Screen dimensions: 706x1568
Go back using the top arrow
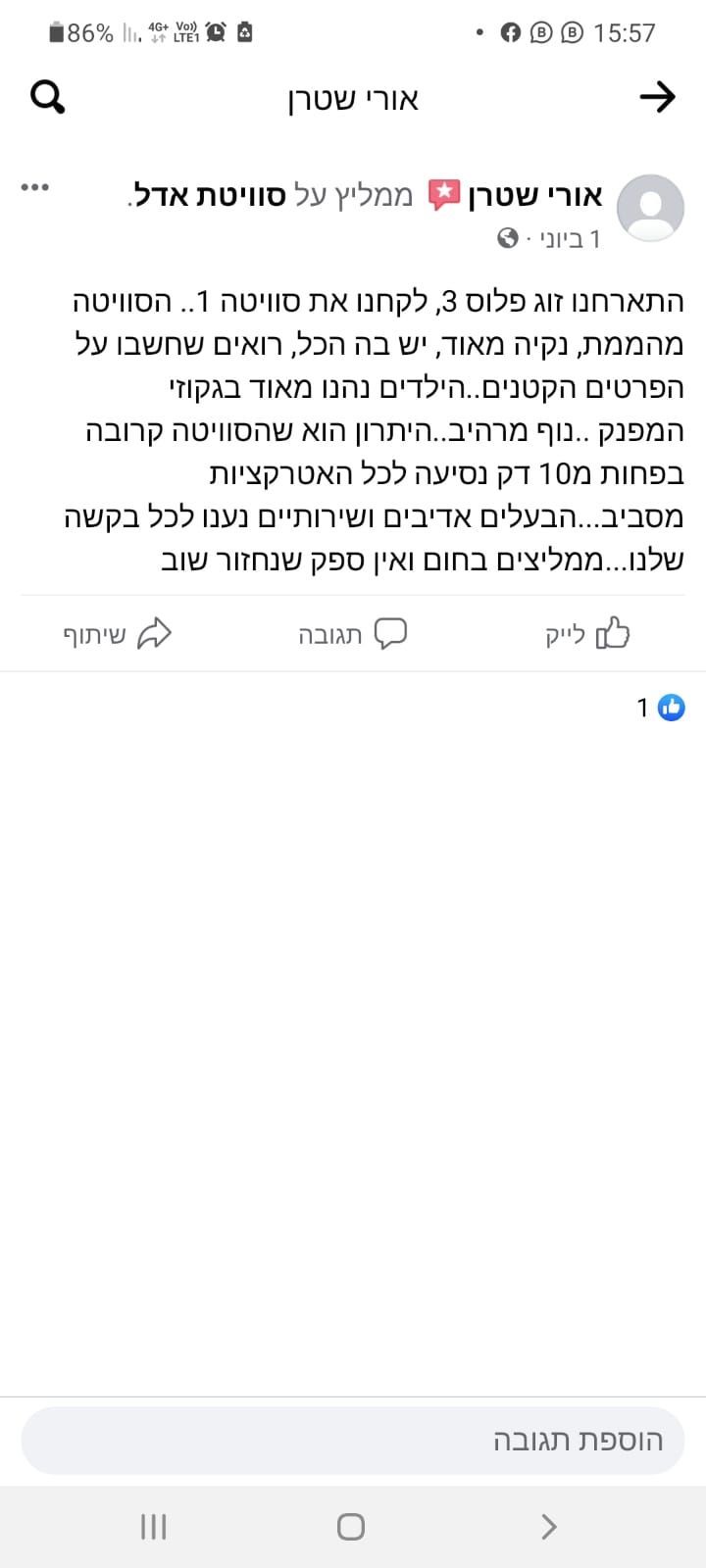coord(657,96)
